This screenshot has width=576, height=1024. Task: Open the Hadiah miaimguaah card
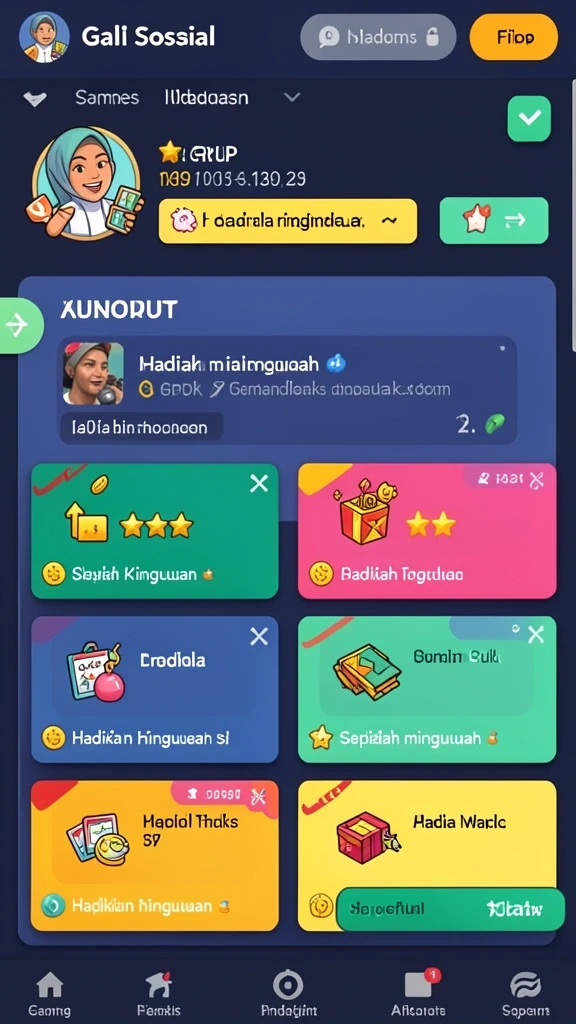pos(288,390)
